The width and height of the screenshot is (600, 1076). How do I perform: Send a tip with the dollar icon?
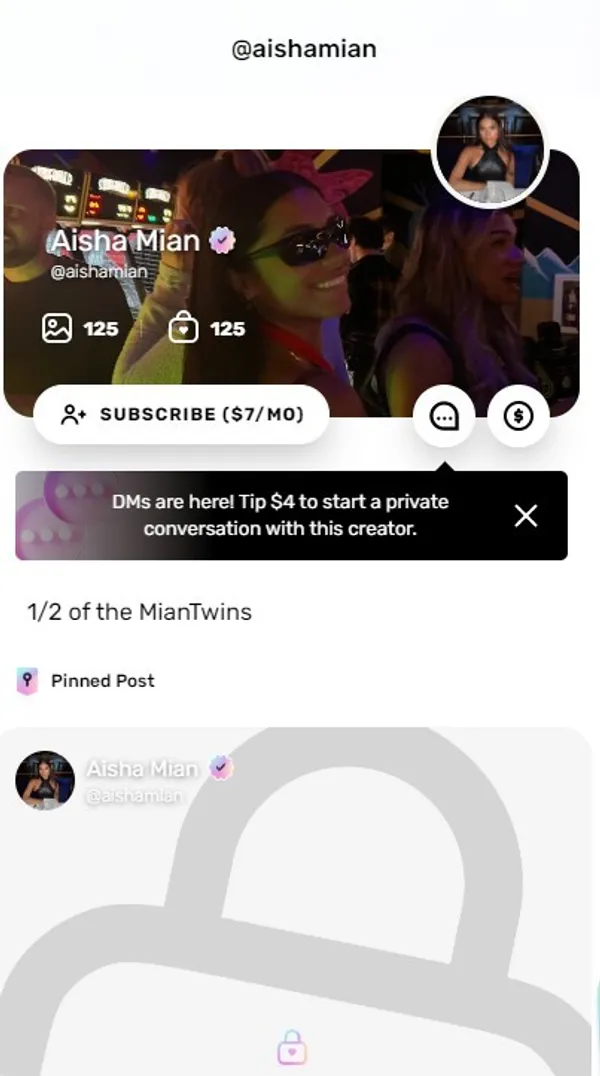(x=518, y=416)
